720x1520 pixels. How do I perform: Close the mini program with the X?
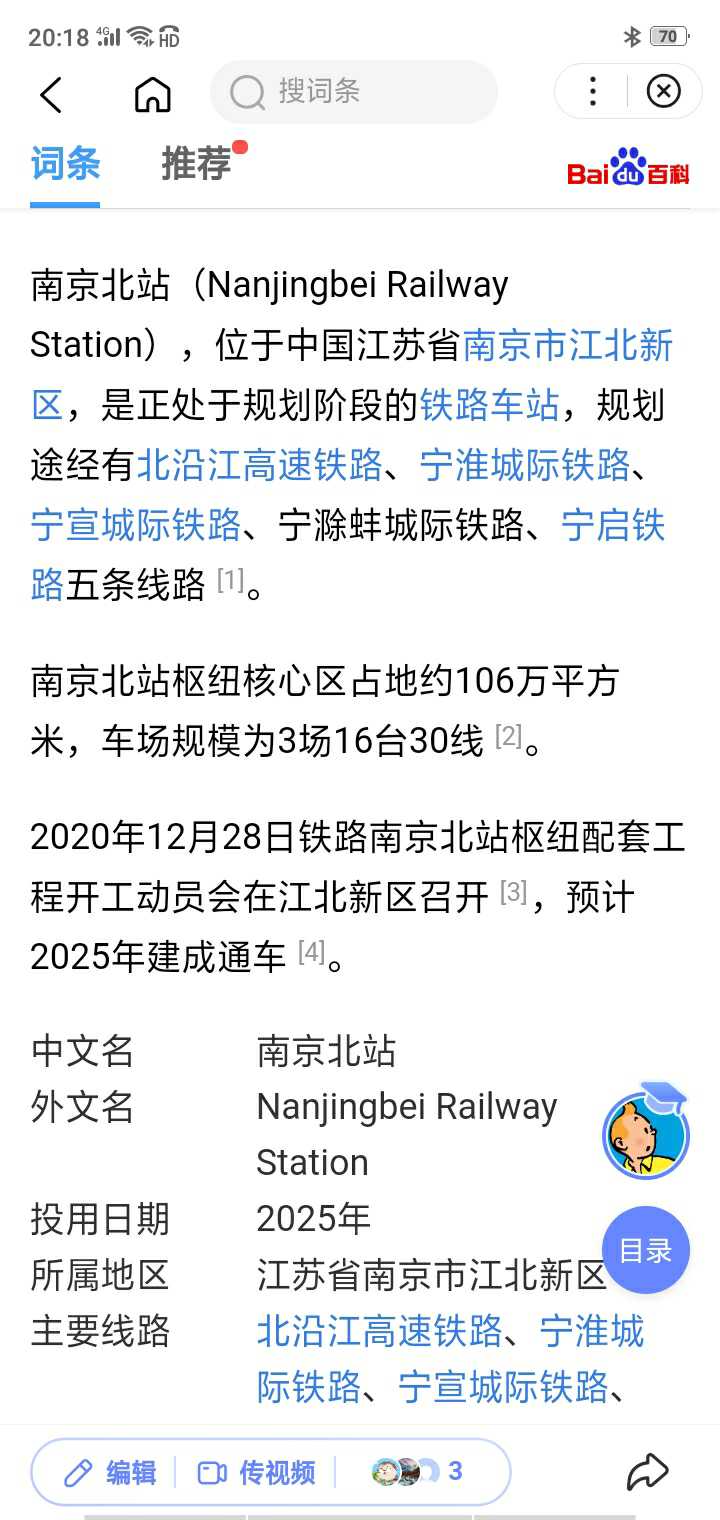click(663, 92)
